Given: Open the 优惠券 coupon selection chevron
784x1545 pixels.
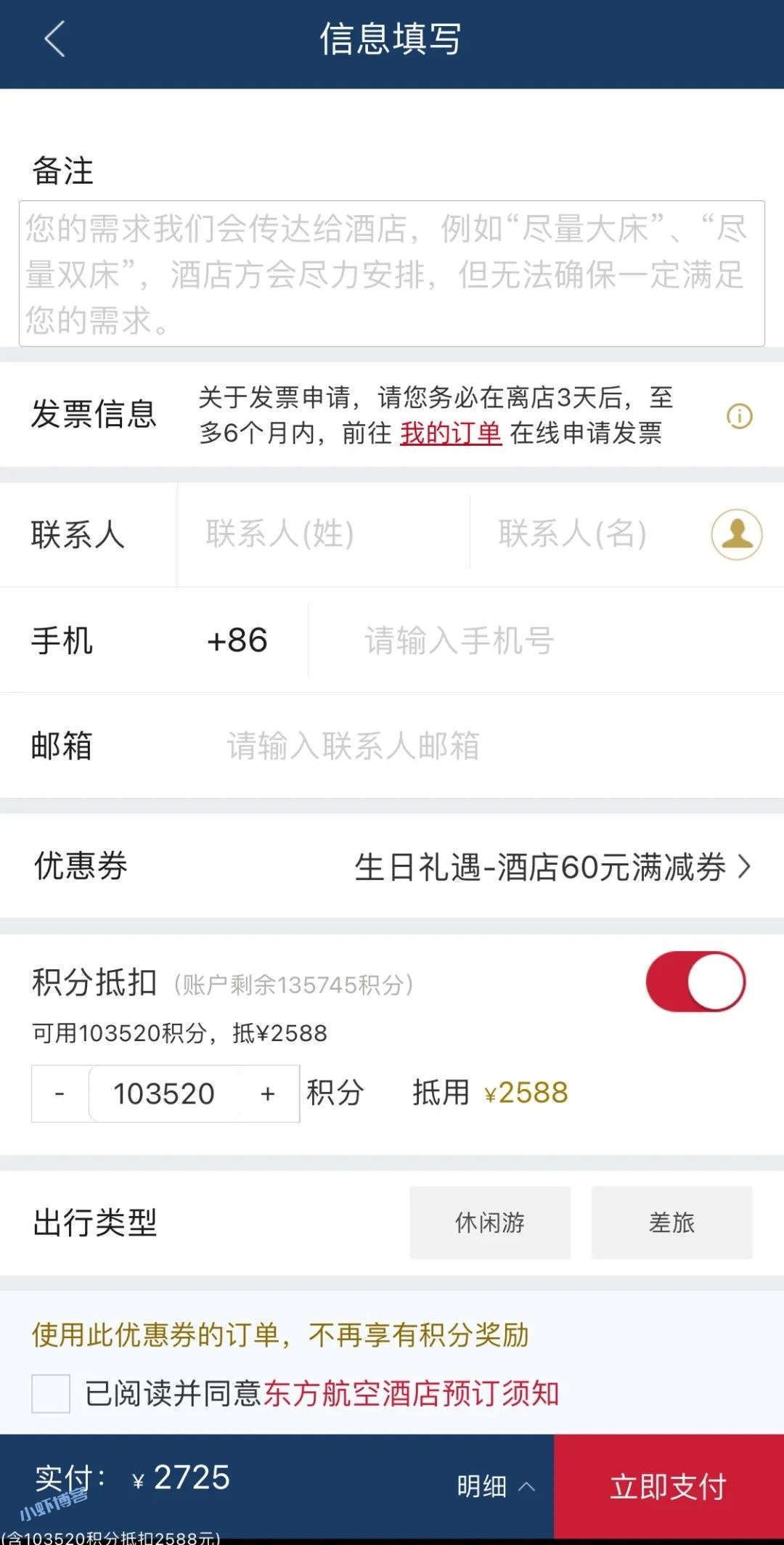Looking at the screenshot, I should tap(745, 865).
